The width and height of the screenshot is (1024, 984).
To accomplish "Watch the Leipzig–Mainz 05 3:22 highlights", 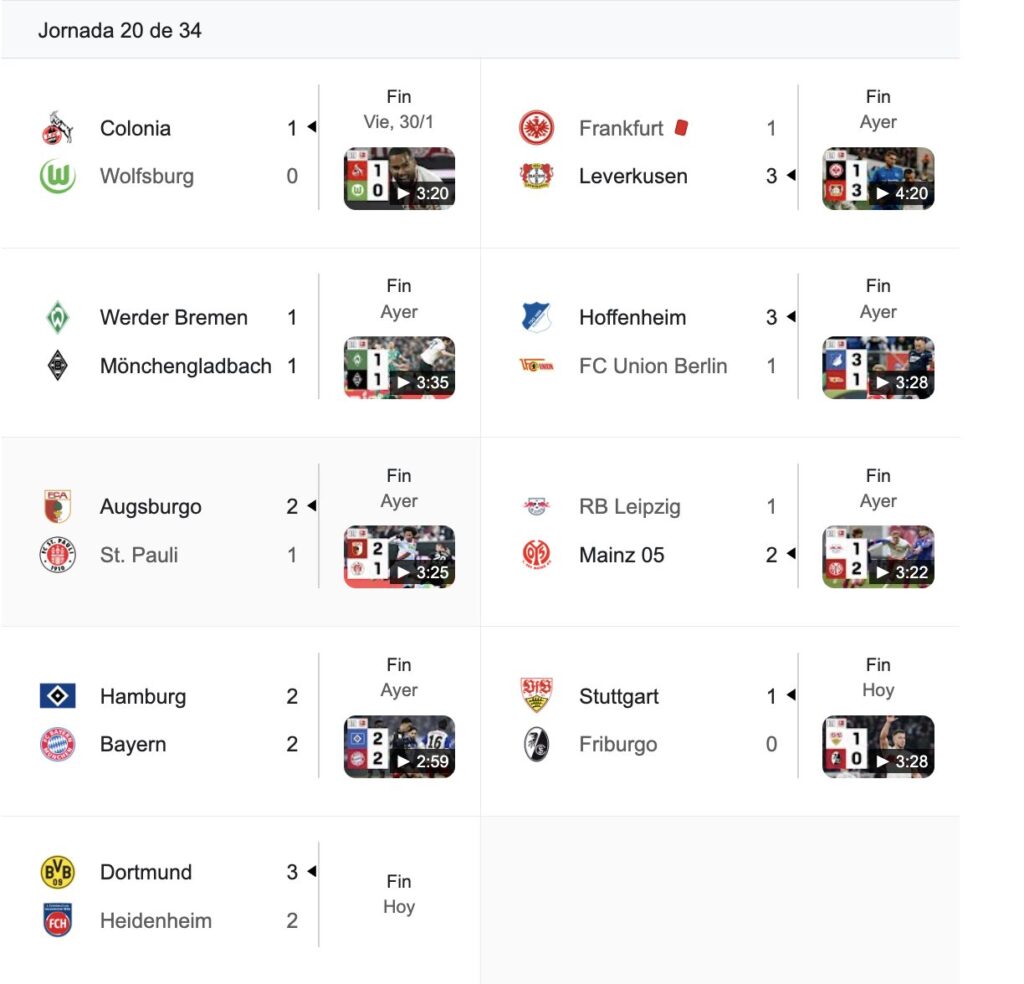I will click(878, 557).
